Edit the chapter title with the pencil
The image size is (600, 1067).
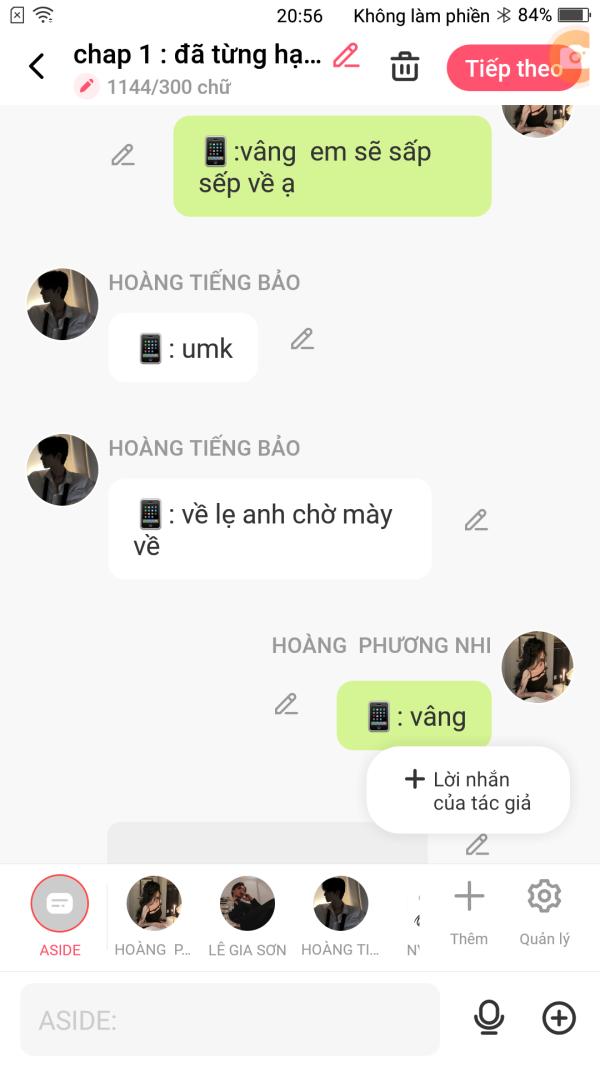tap(346, 56)
